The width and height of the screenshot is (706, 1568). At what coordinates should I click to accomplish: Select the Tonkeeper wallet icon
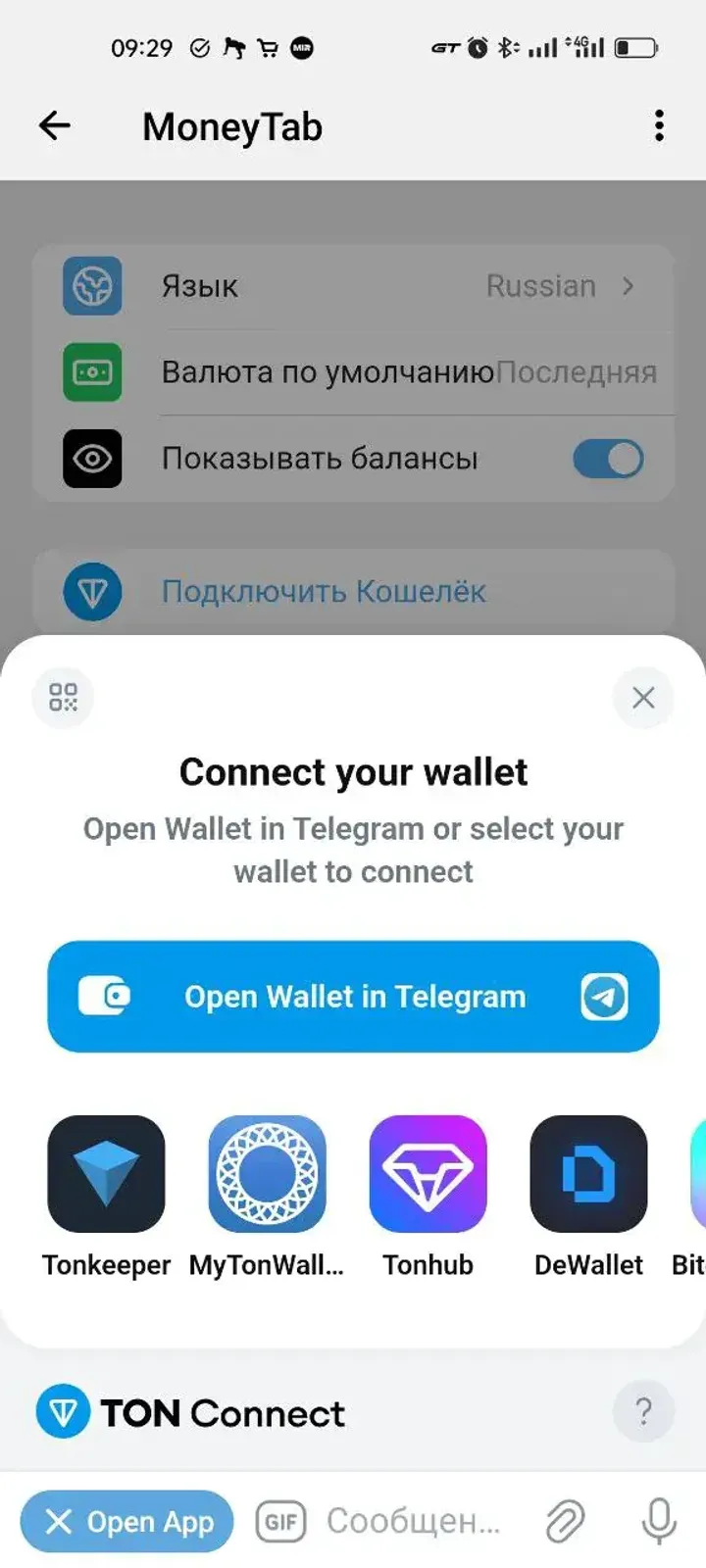point(106,1172)
